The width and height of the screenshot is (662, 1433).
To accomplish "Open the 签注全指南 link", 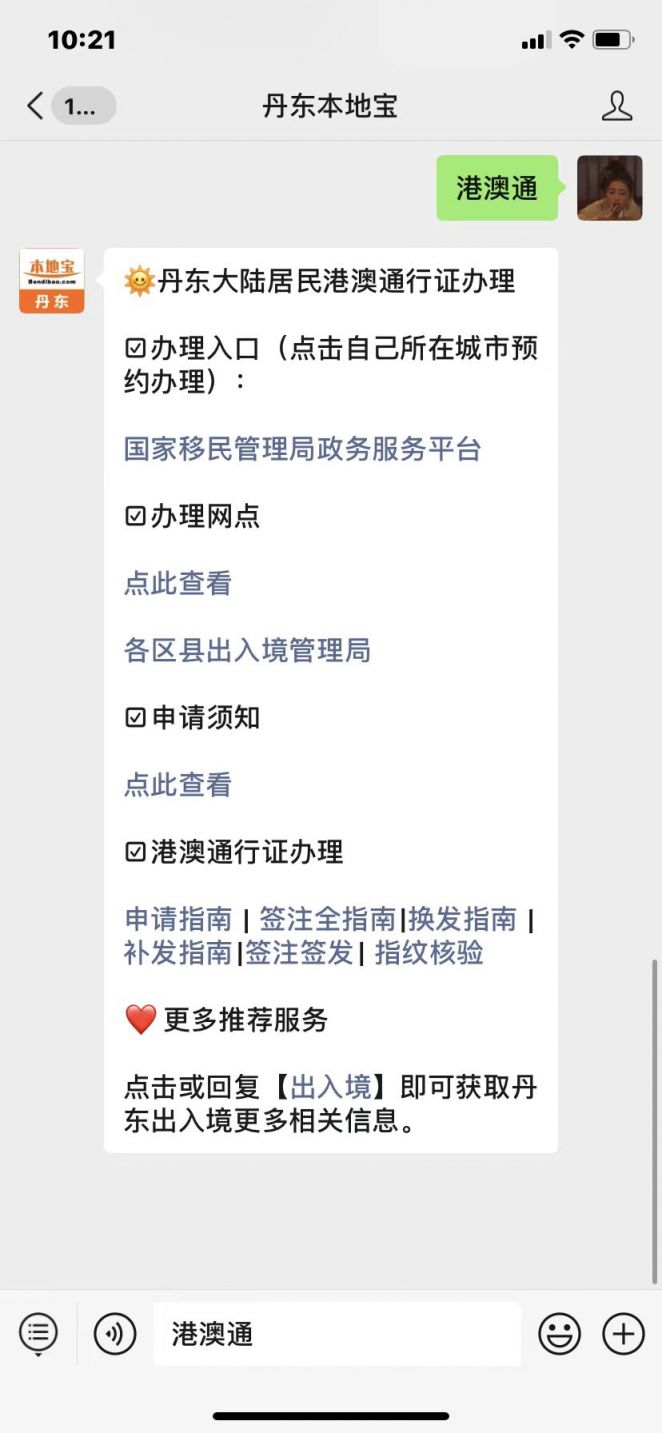I will coord(328,918).
